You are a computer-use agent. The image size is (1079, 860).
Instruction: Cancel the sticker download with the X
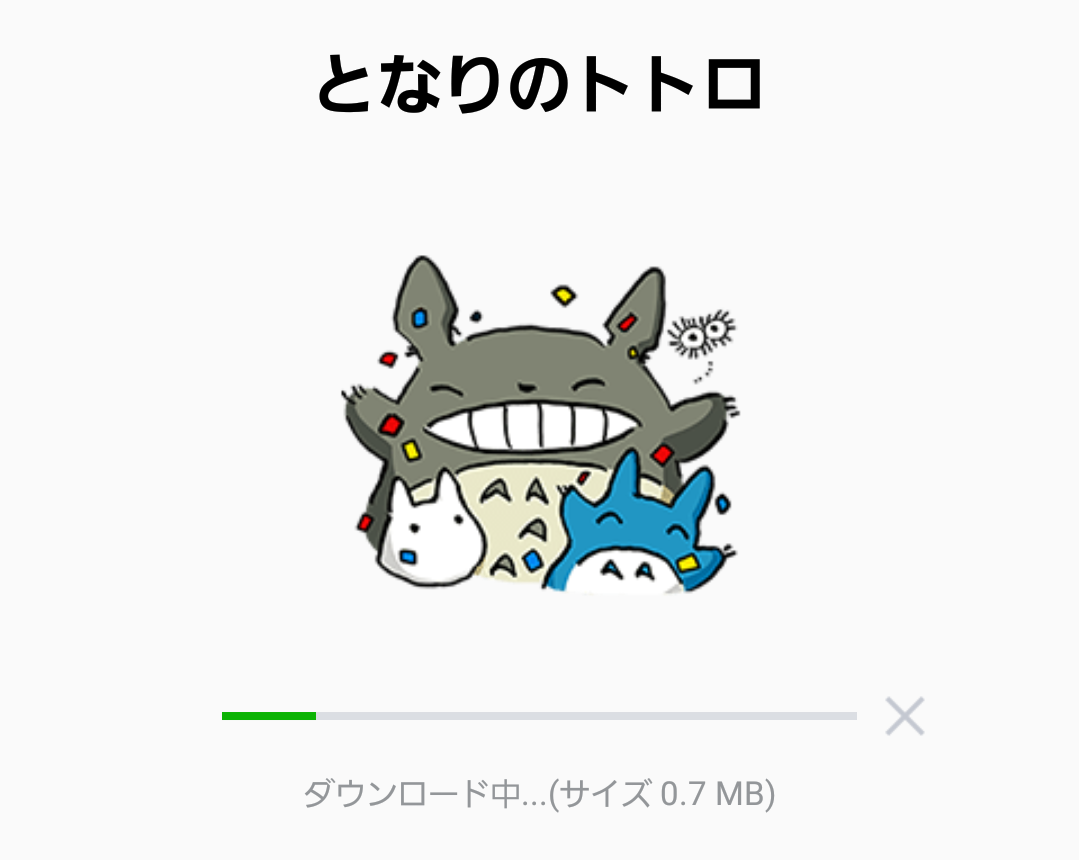pos(904,716)
